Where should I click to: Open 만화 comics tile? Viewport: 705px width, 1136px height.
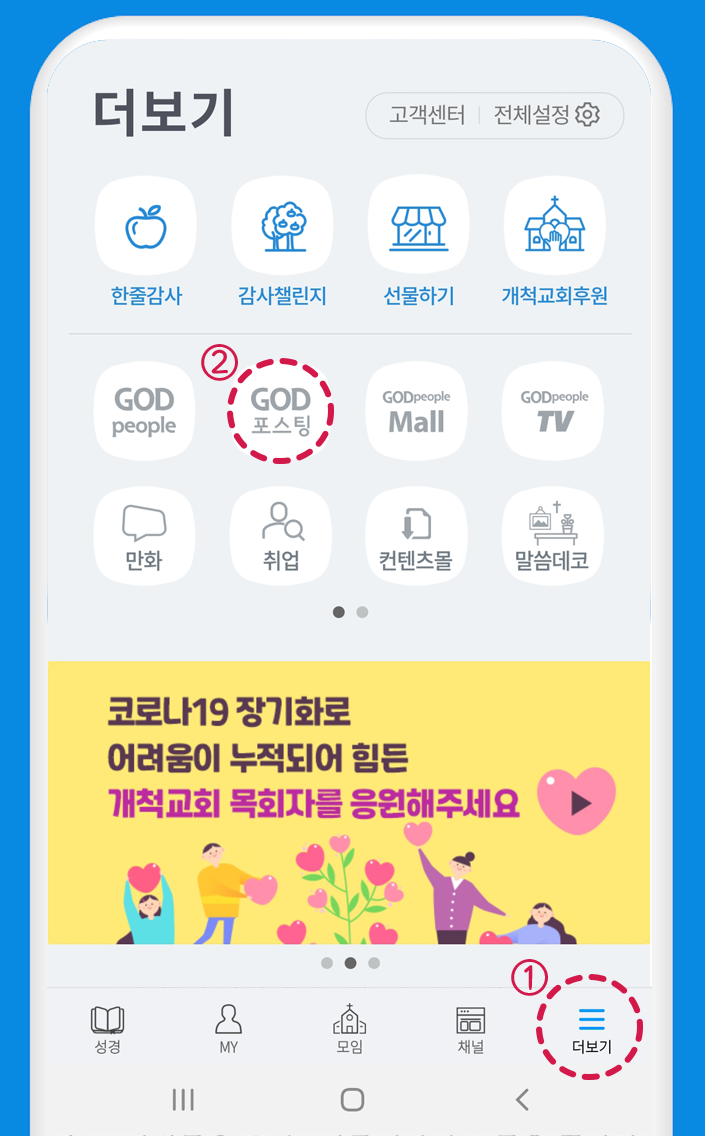144,536
